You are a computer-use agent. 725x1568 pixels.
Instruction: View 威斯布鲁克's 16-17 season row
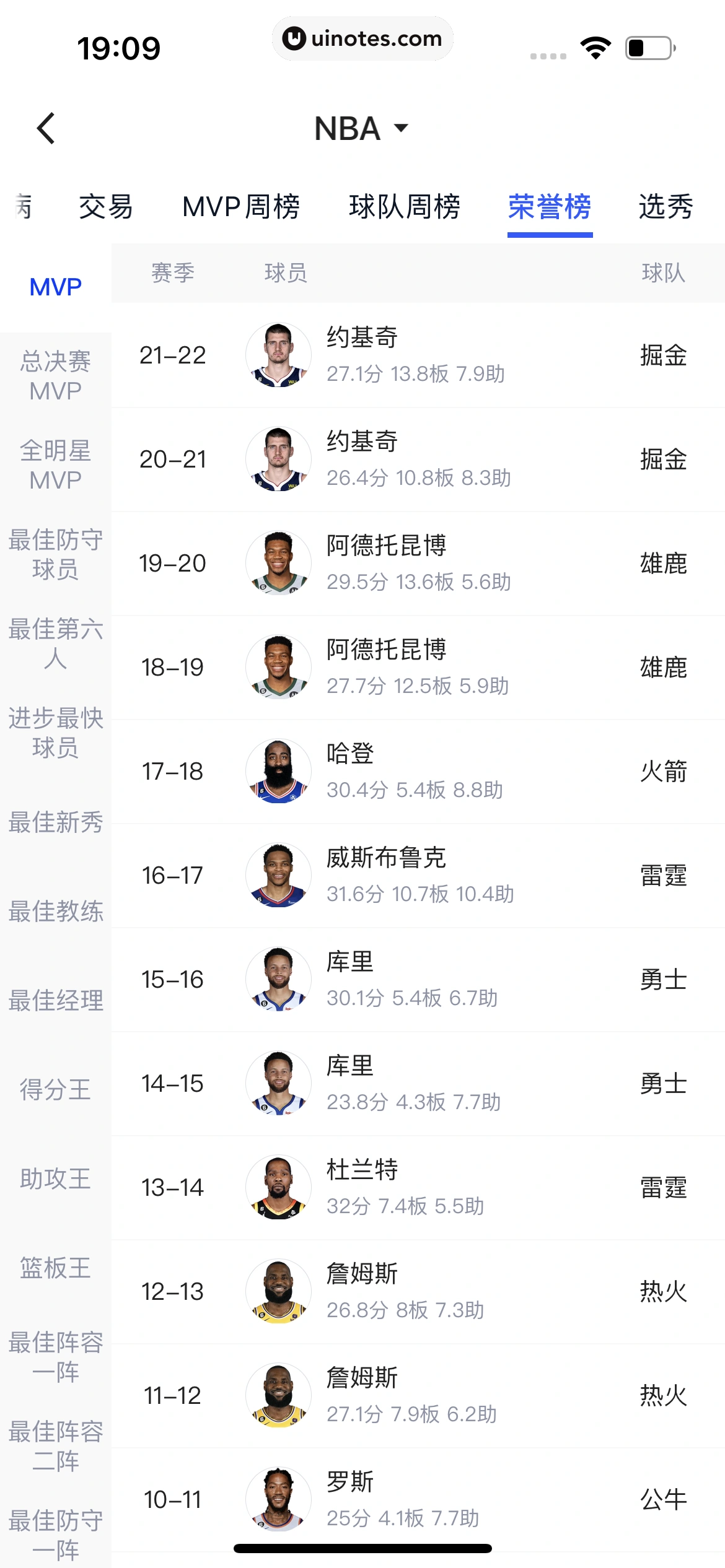[x=415, y=875]
